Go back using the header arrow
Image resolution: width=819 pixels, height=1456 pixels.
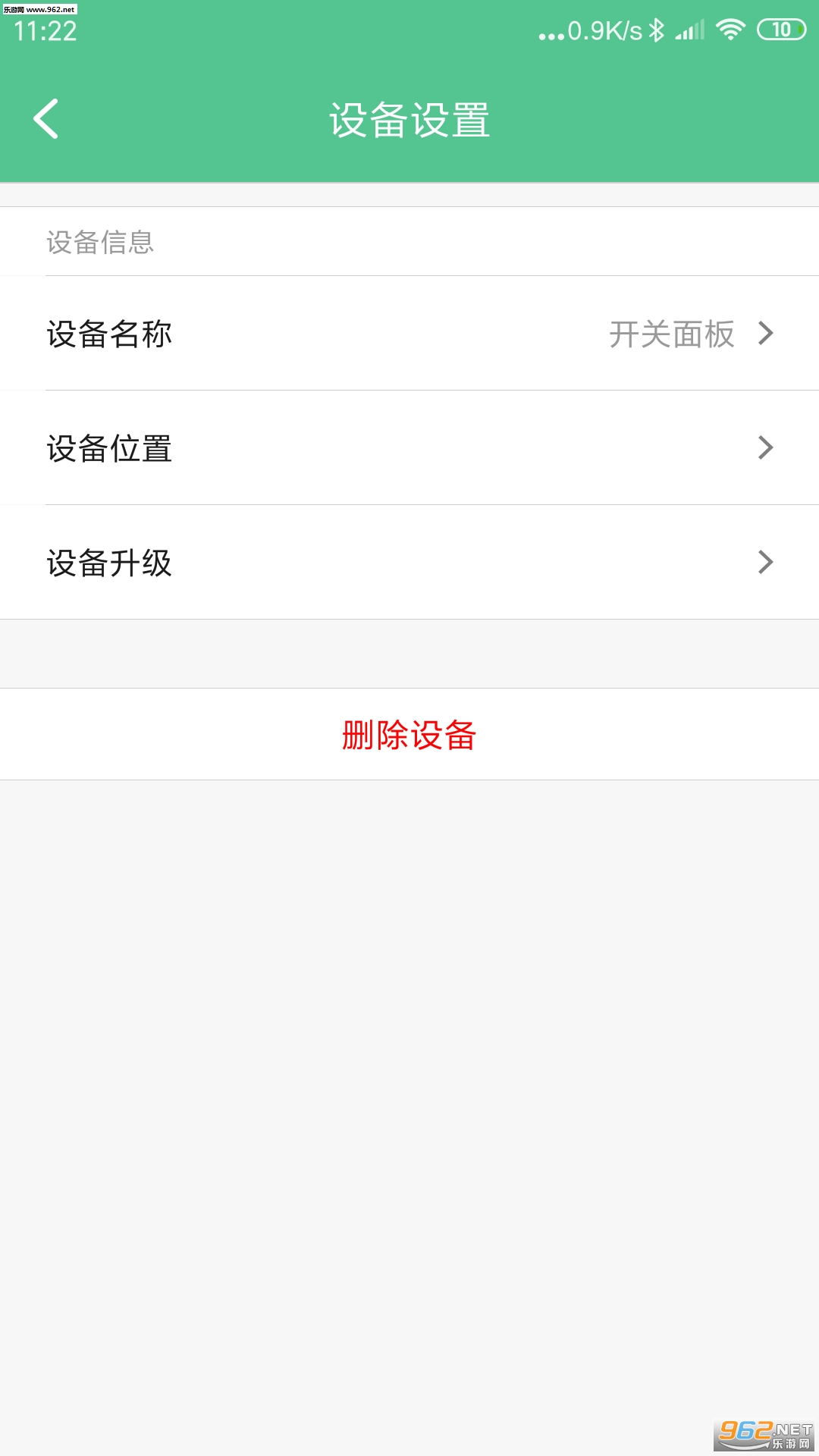click(x=46, y=119)
